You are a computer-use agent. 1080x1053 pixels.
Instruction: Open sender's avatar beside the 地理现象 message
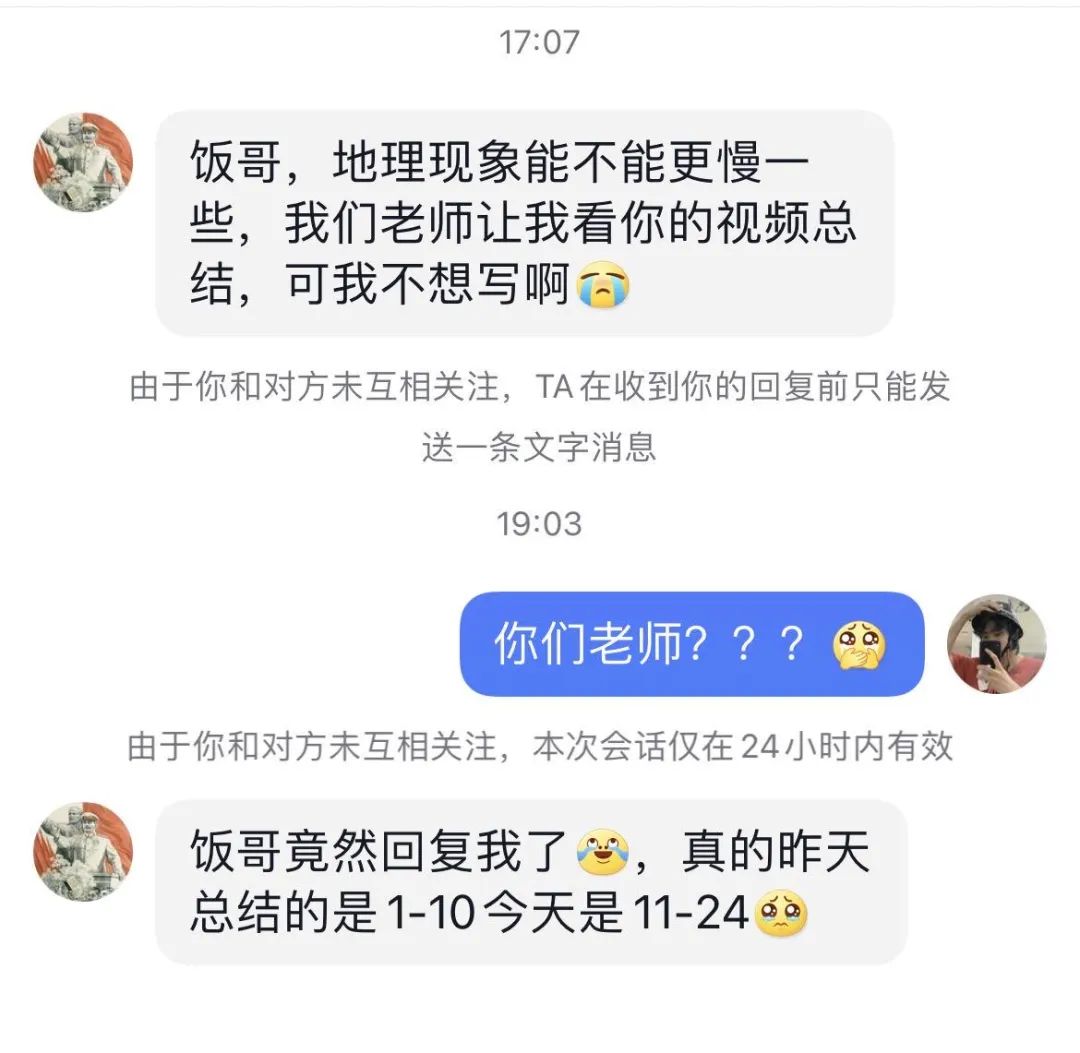coord(83,162)
